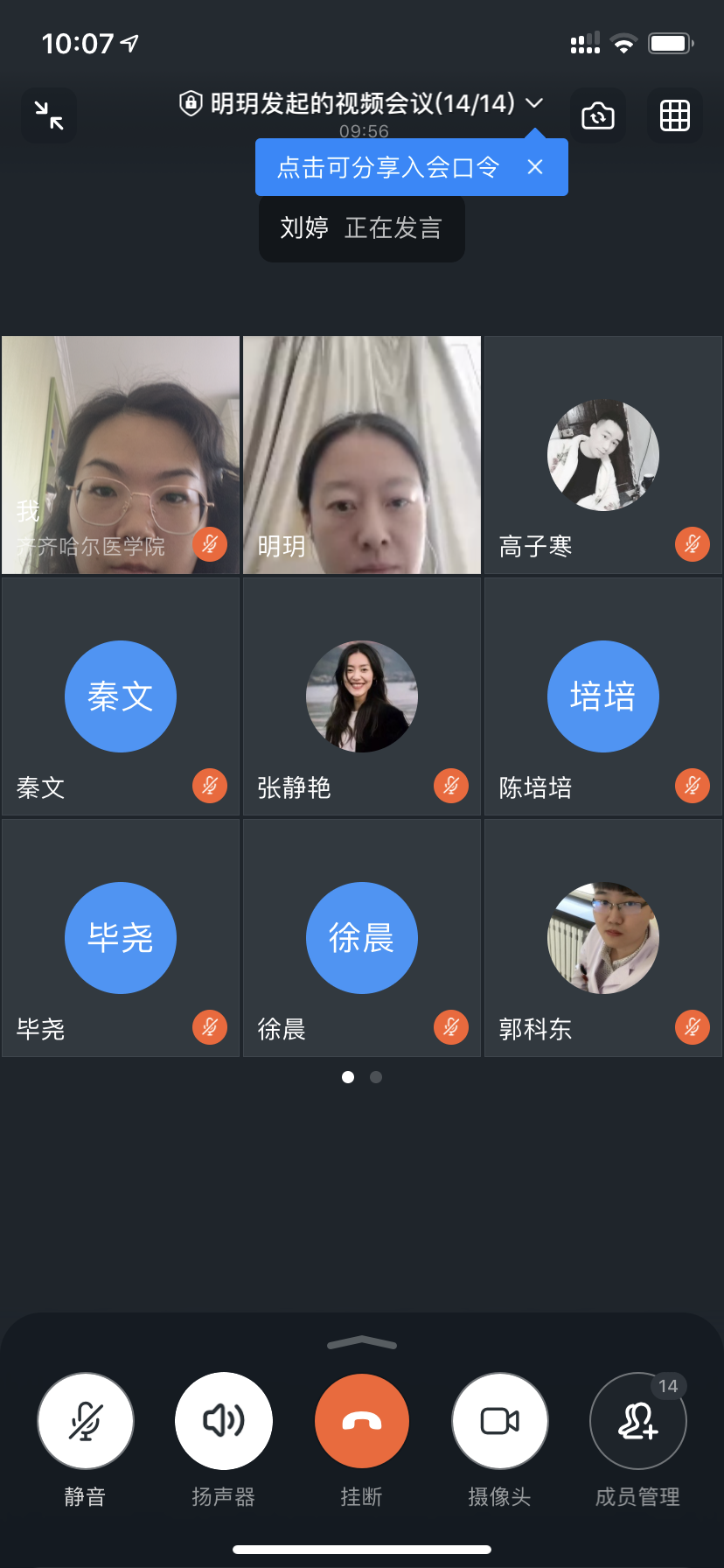Toggle the 静音 microphone button

86,1420
